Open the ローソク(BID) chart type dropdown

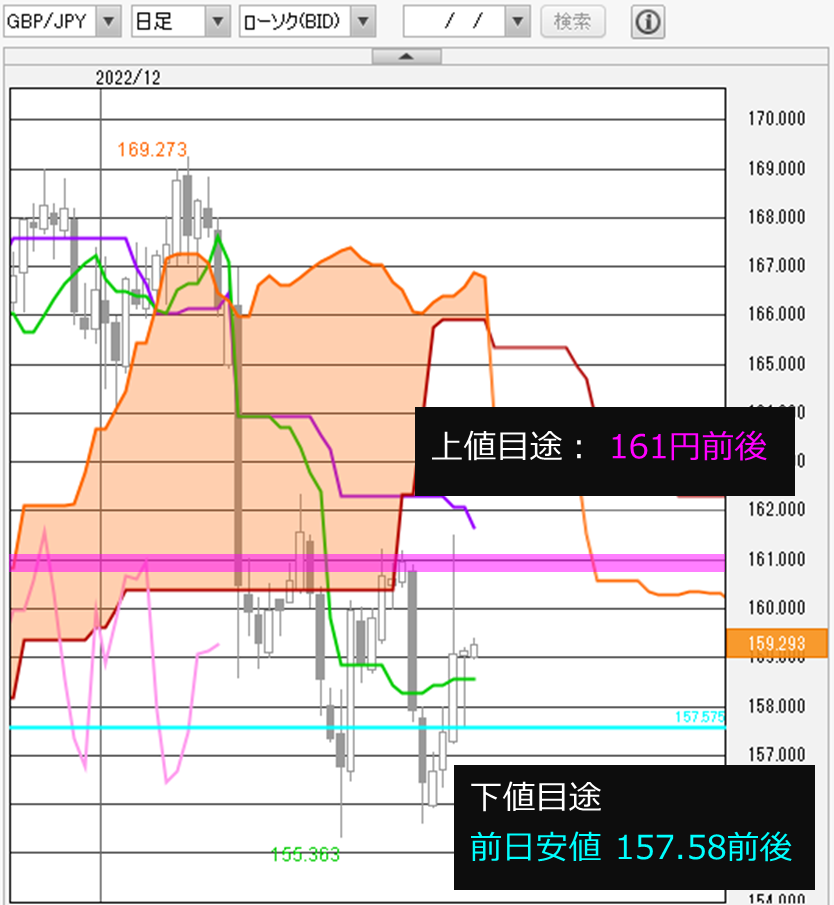coord(364,21)
